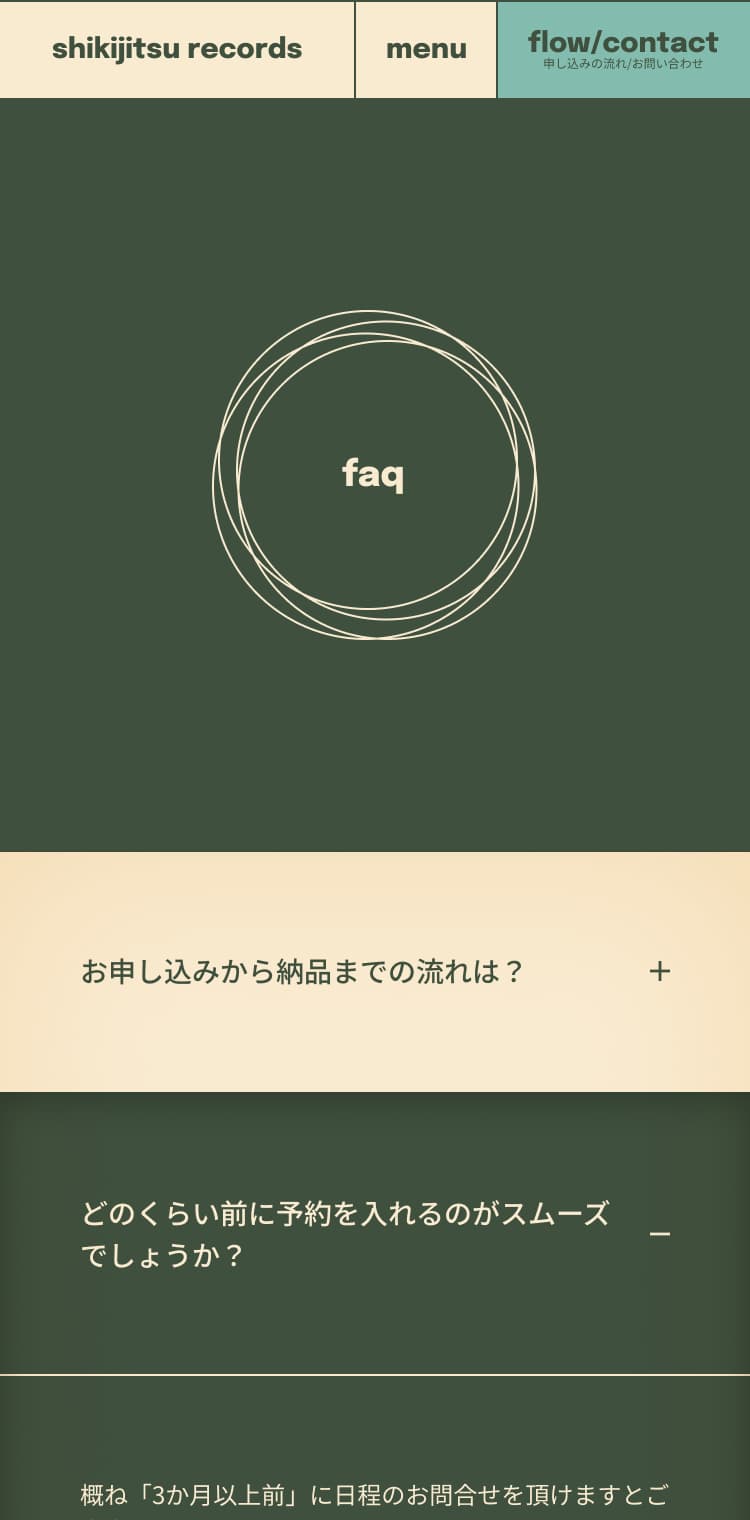Expand the お申し込みから納品までの流れは？ question
This screenshot has height=1520, width=750.
[x=659, y=971]
